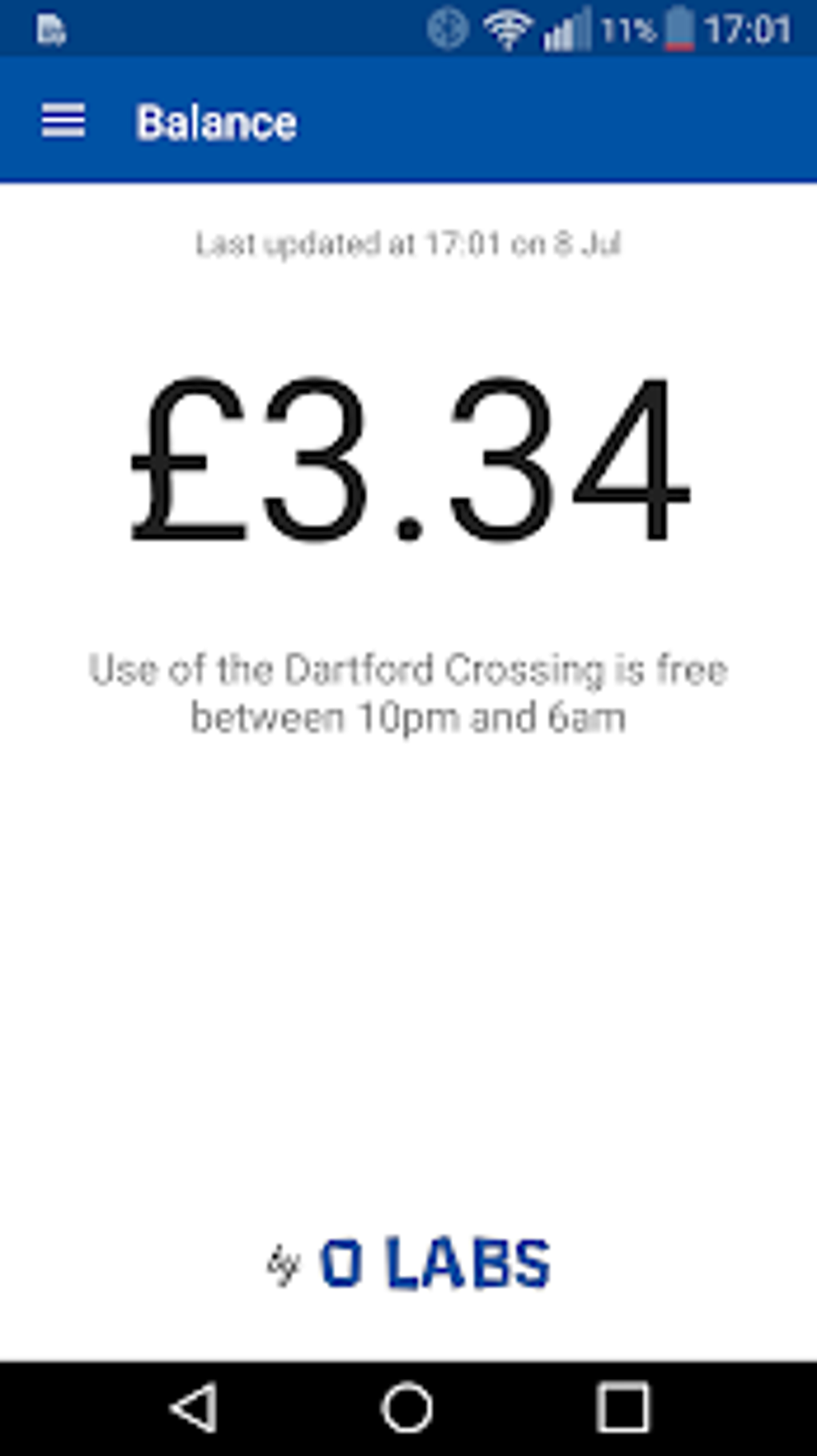Open the hamburger navigation drawer menu

[63, 122]
